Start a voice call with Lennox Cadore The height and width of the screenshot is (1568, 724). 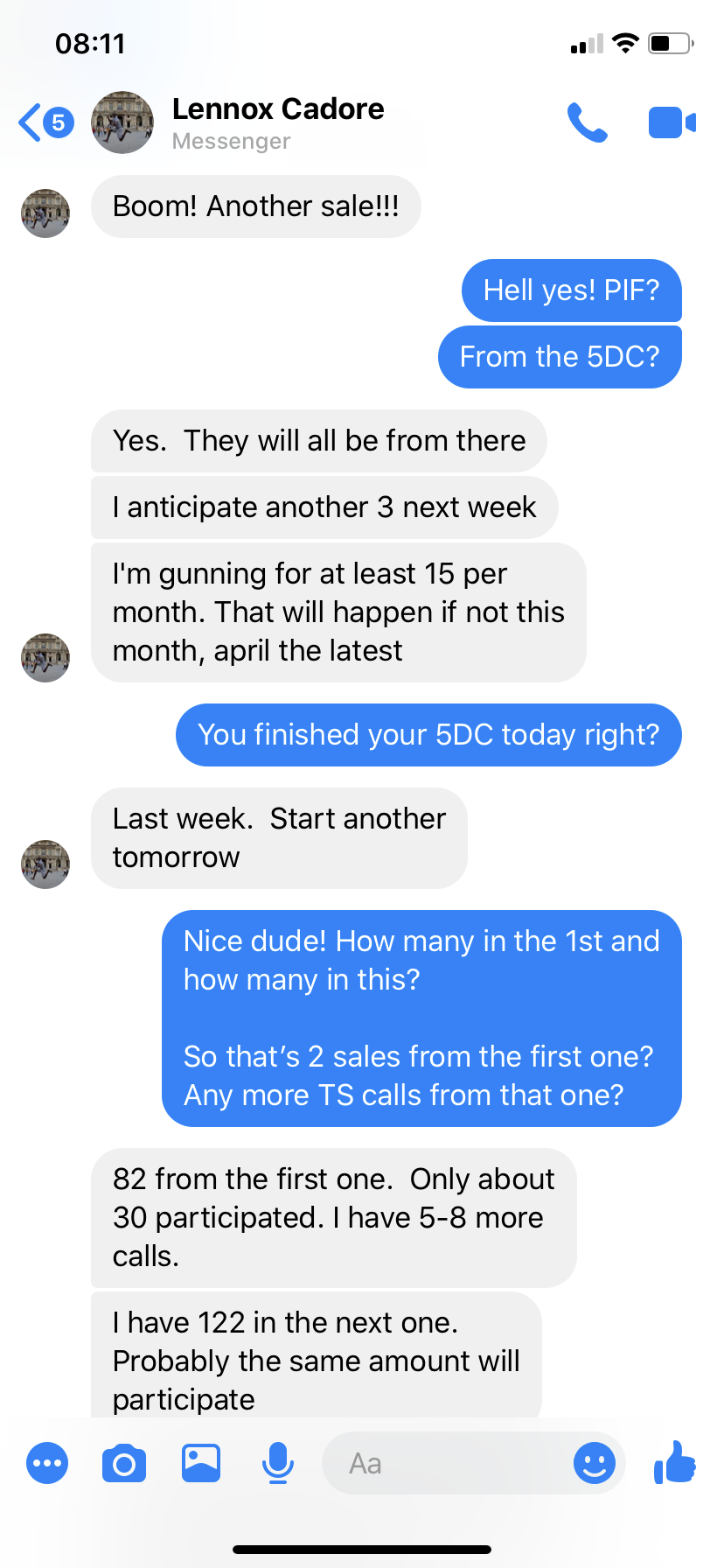[x=587, y=122]
